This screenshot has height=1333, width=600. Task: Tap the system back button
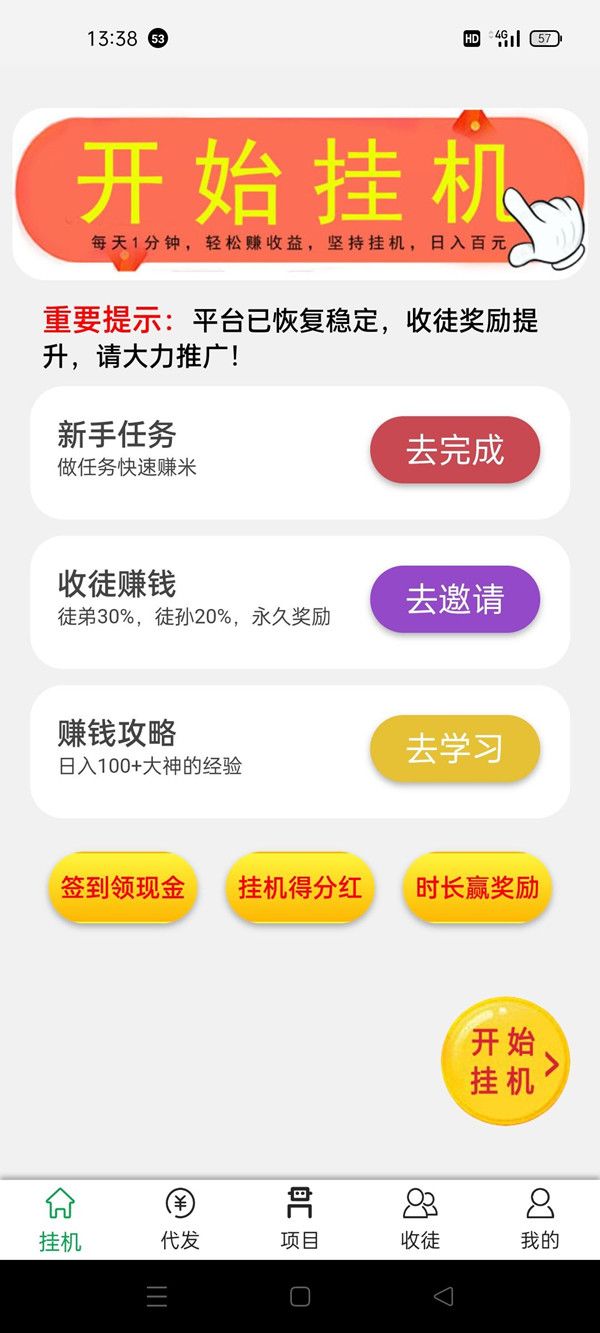pyautogui.click(x=443, y=1297)
